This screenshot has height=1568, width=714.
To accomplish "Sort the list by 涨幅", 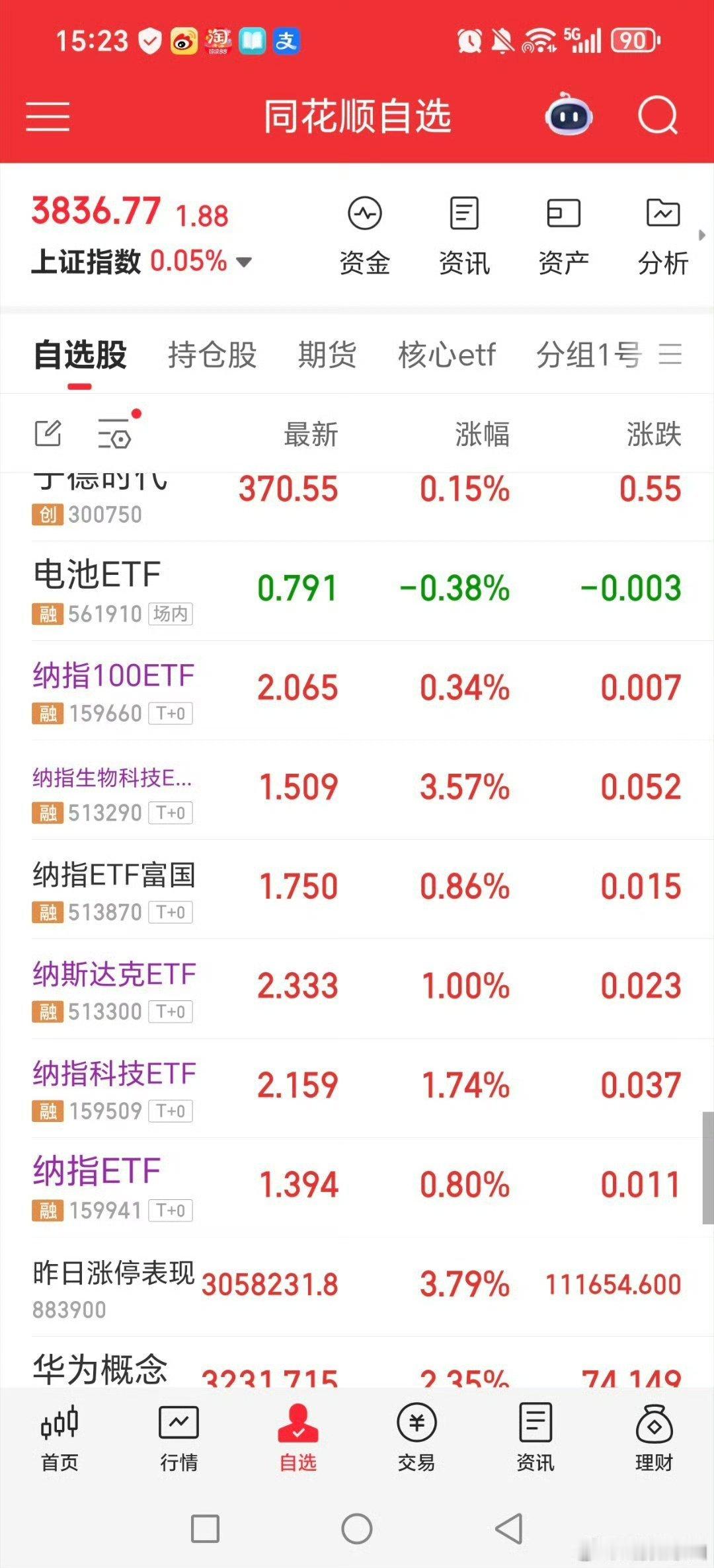I will coord(482,434).
